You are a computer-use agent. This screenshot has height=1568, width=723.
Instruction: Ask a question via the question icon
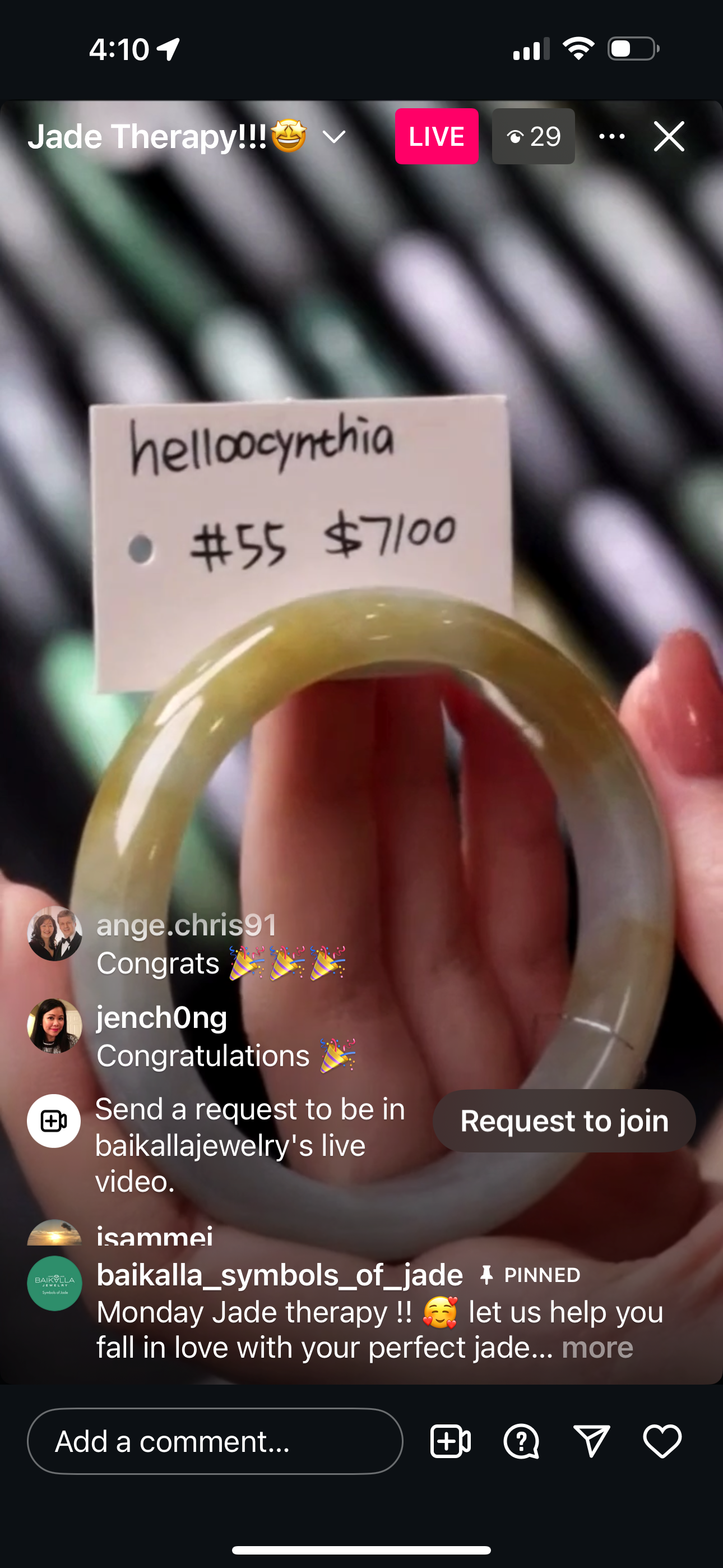point(521,1441)
